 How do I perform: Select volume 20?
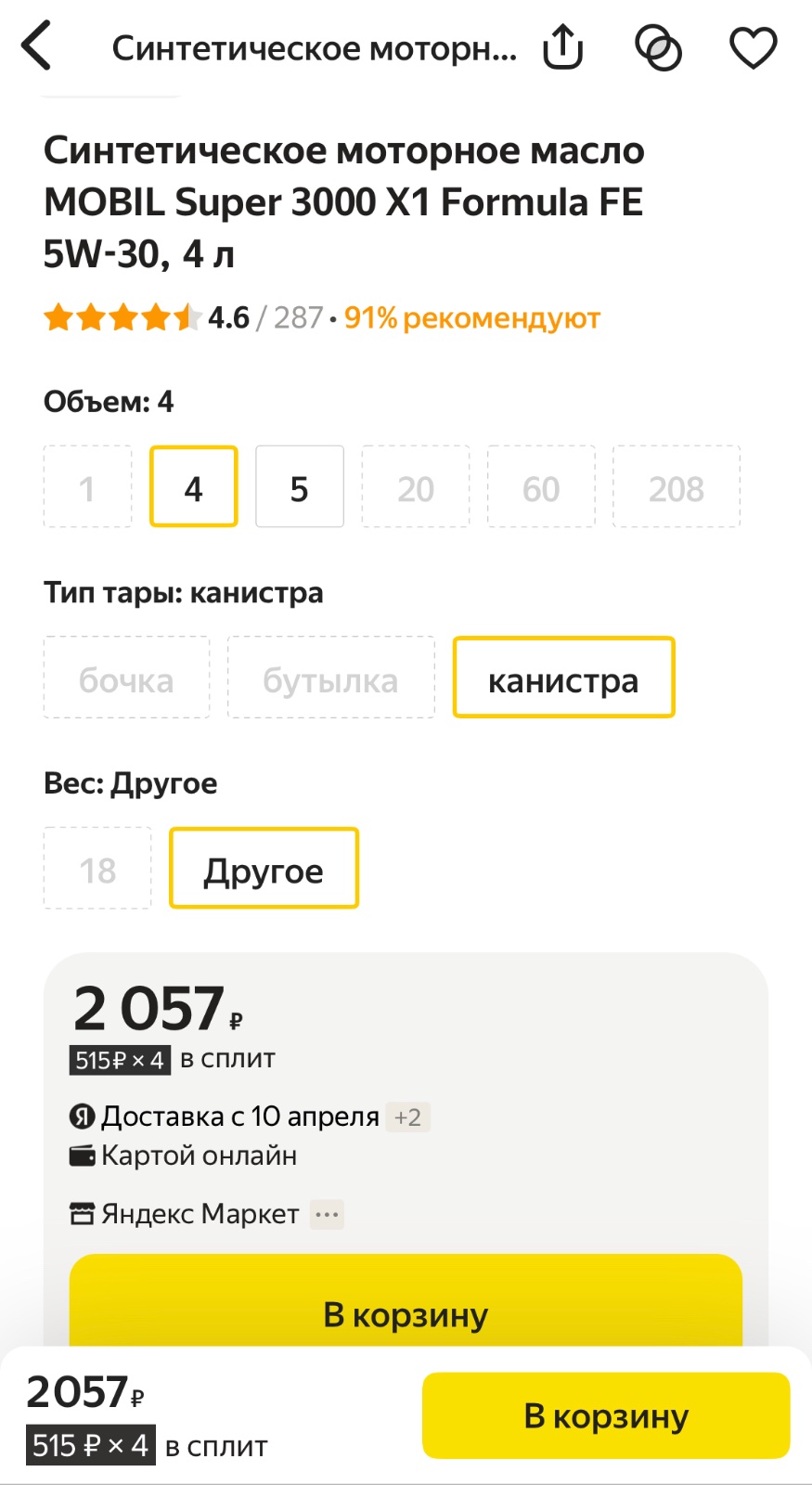[x=416, y=487]
